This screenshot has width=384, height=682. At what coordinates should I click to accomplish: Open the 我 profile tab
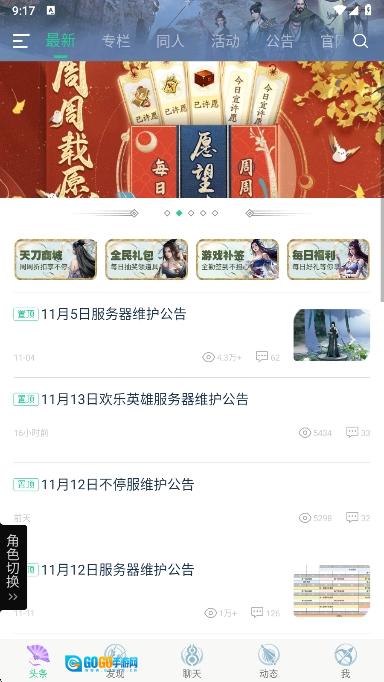(x=346, y=661)
